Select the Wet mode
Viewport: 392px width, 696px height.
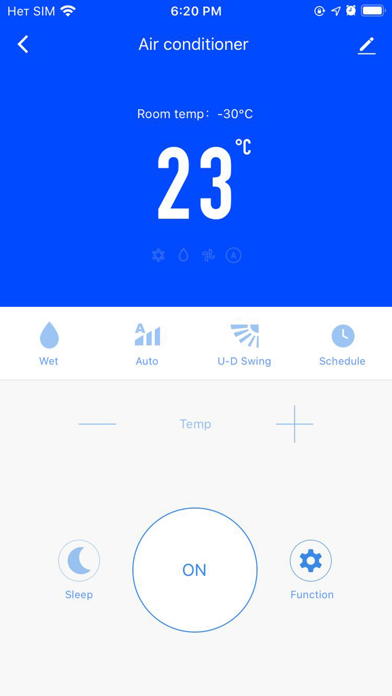pos(49,344)
